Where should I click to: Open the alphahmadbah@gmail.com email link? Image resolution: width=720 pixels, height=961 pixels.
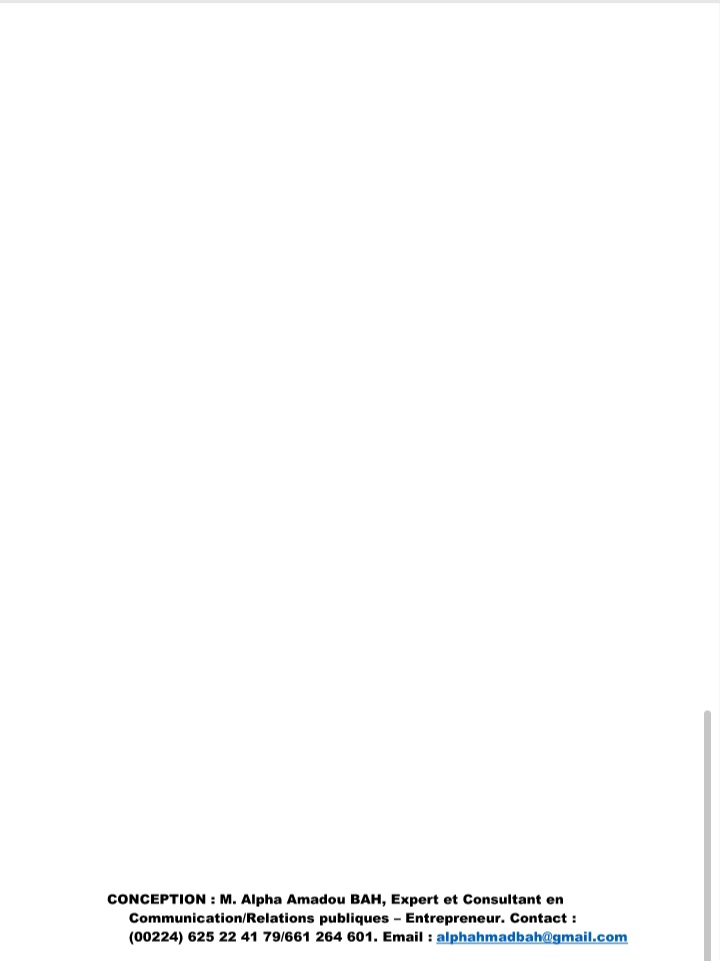[x=531, y=937]
